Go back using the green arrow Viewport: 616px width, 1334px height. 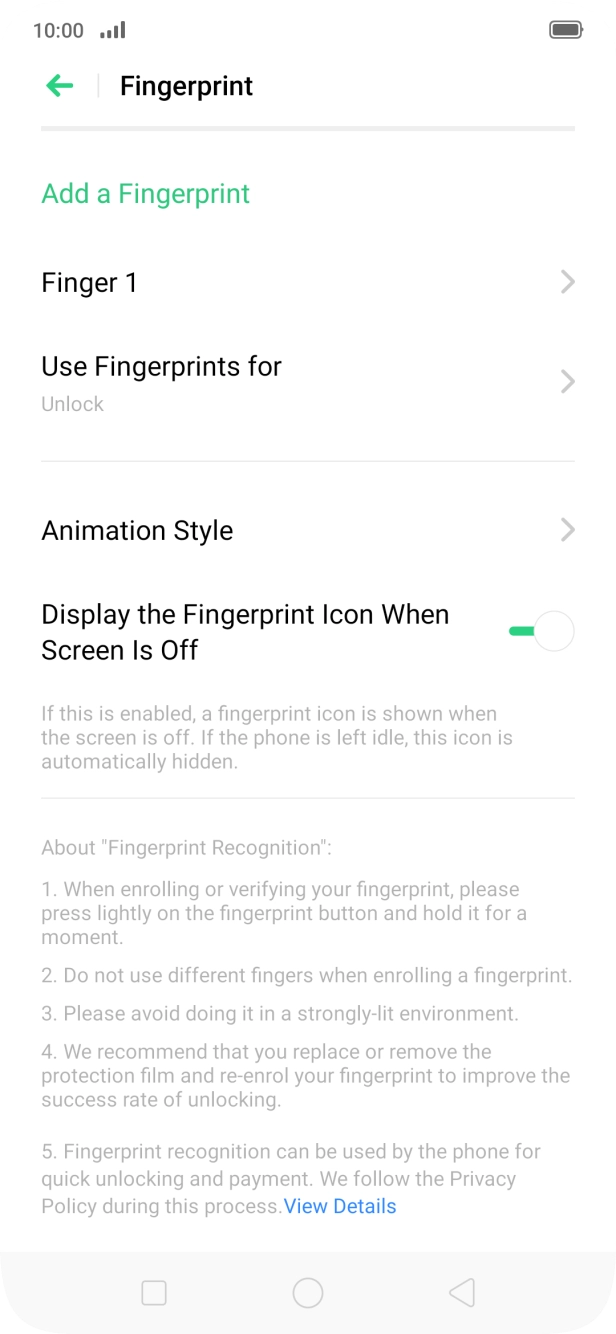pos(60,86)
